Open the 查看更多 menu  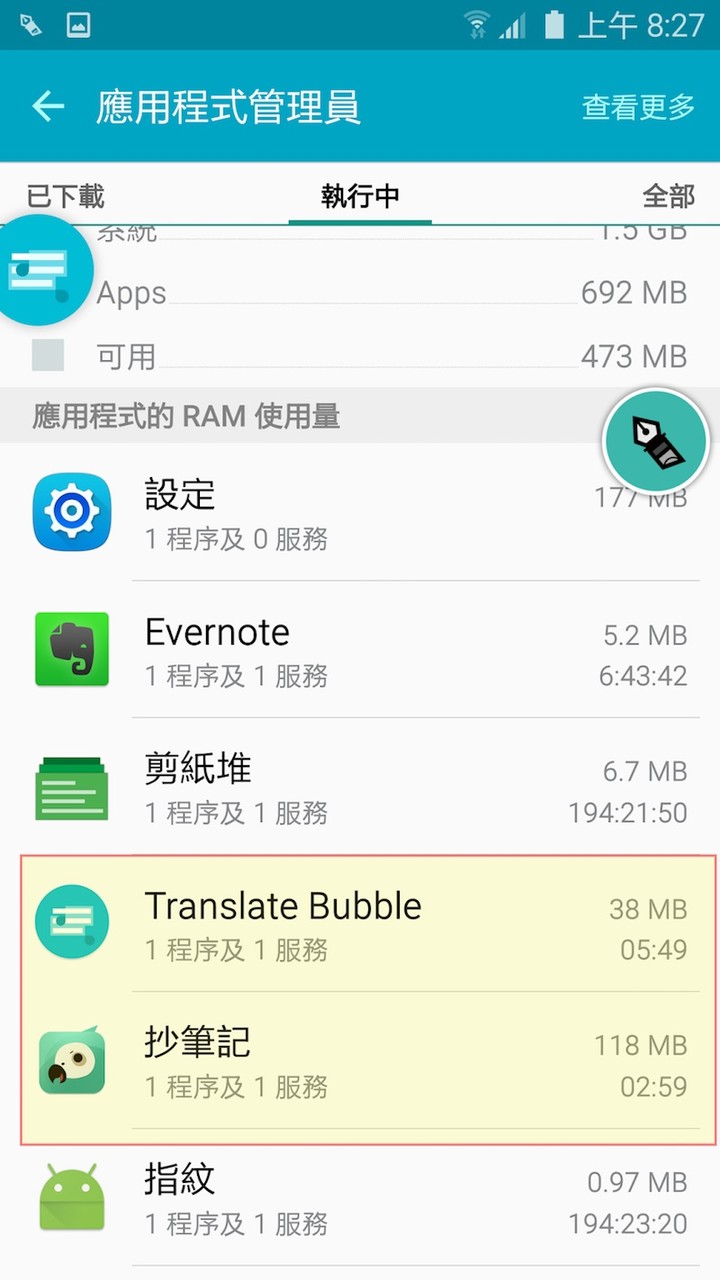(638, 107)
